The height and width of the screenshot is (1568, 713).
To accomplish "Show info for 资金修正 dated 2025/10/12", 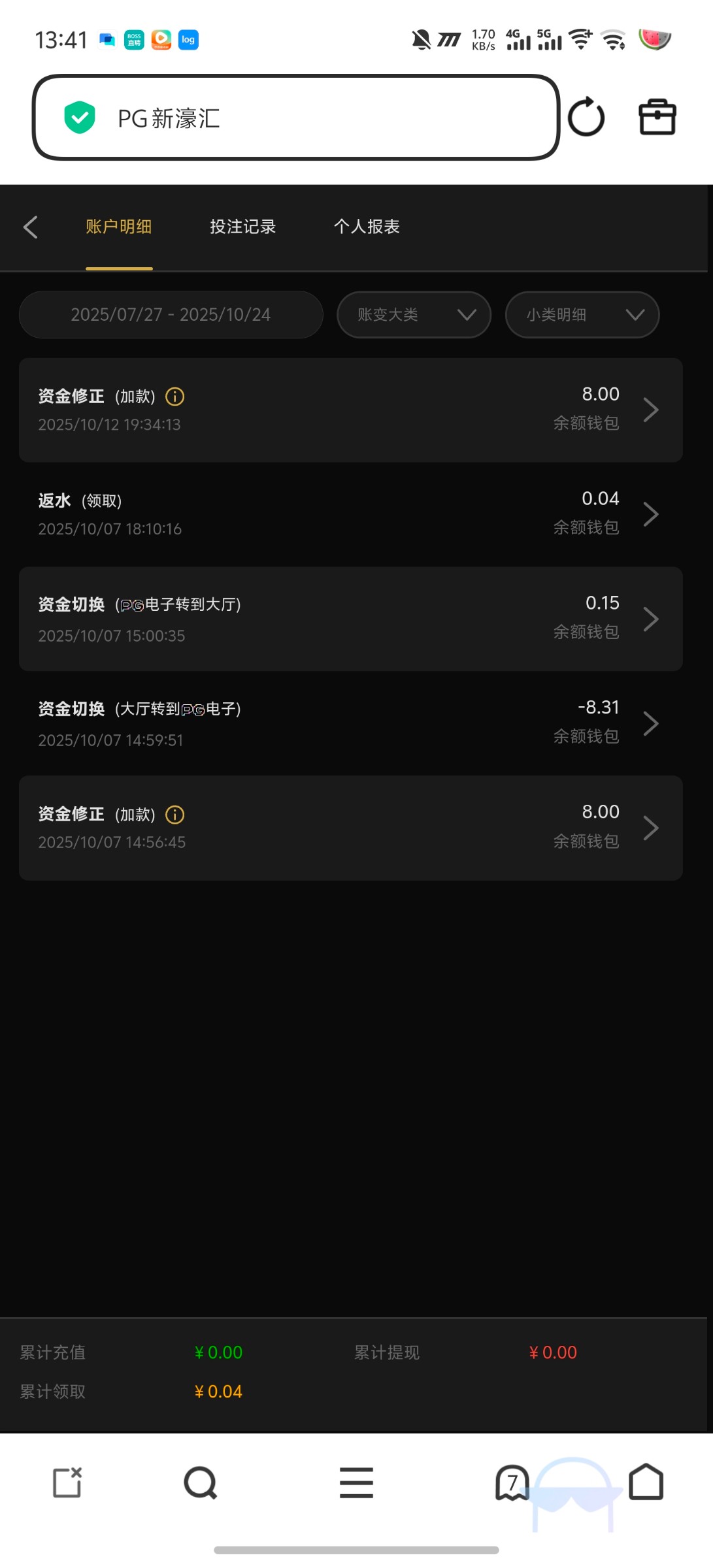I will pyautogui.click(x=175, y=397).
